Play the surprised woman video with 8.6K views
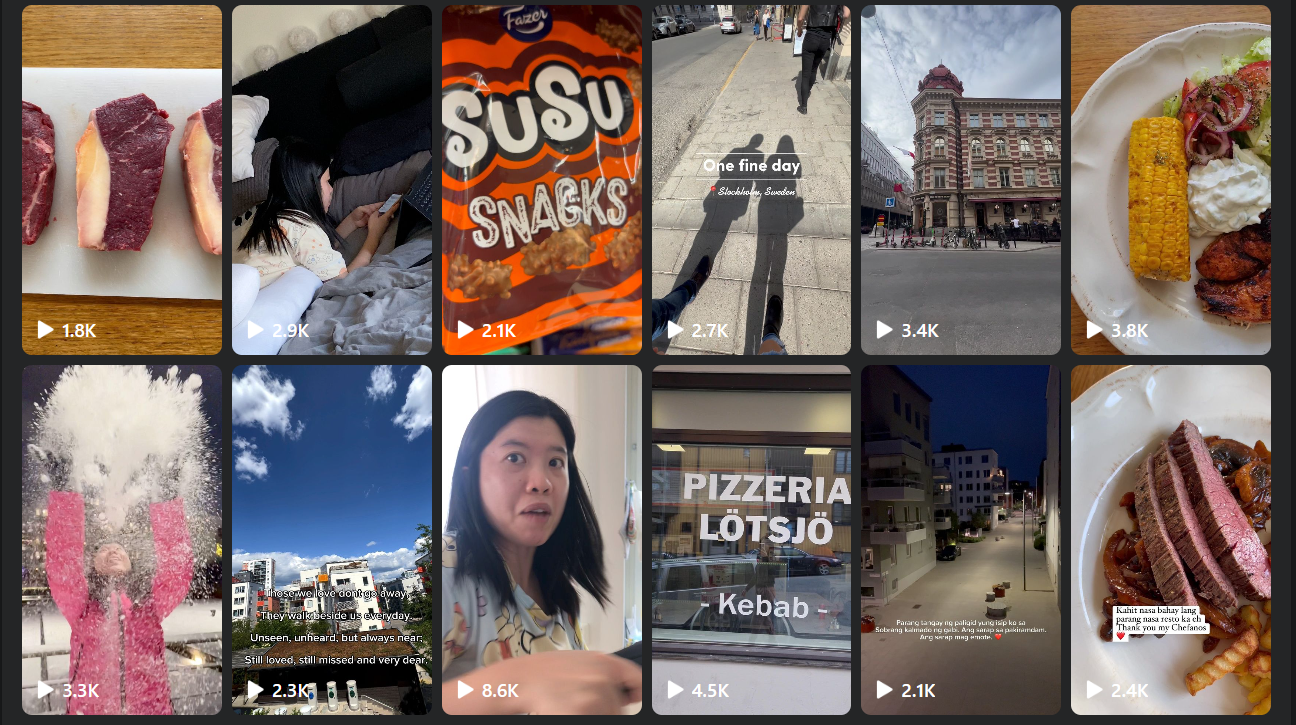 pyautogui.click(x=542, y=540)
